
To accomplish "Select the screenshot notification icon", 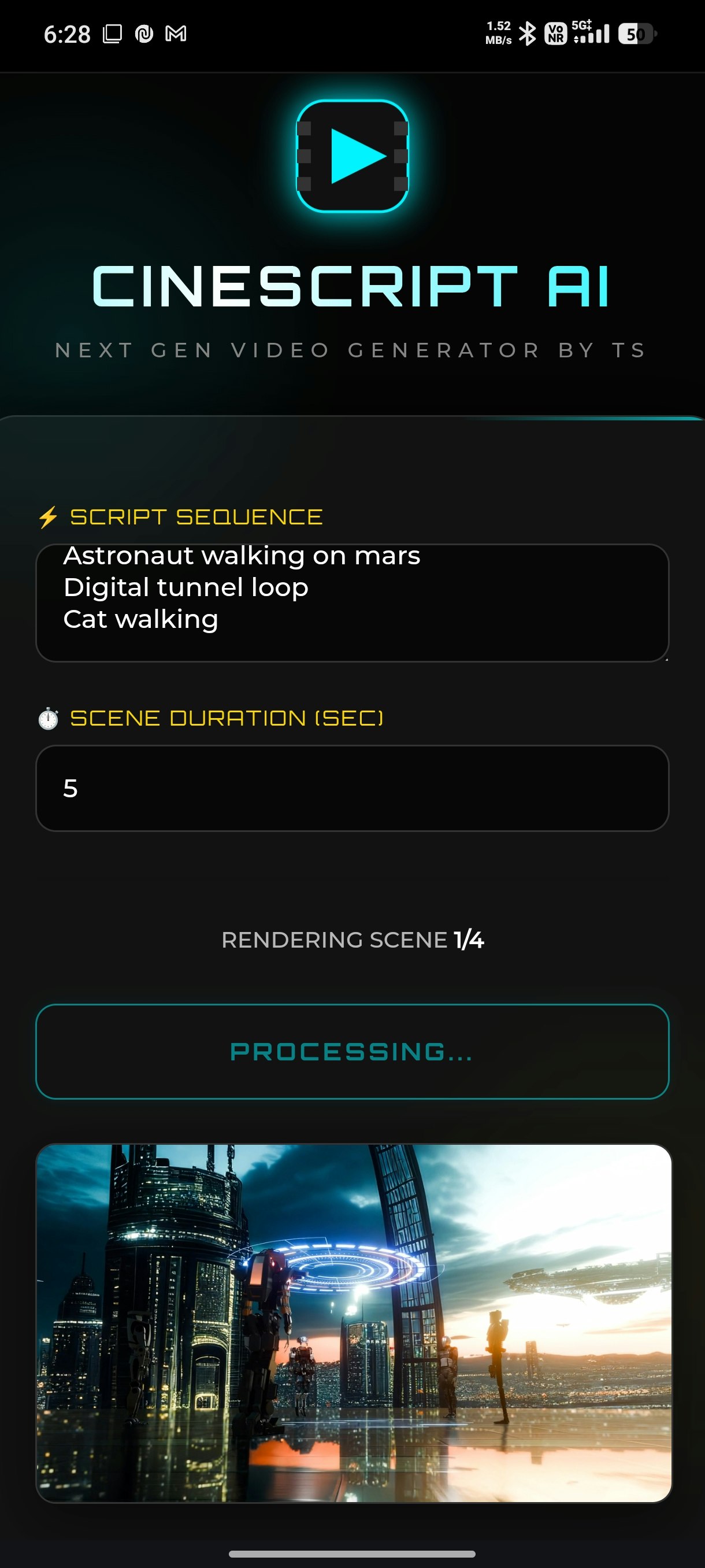I will pos(112,34).
